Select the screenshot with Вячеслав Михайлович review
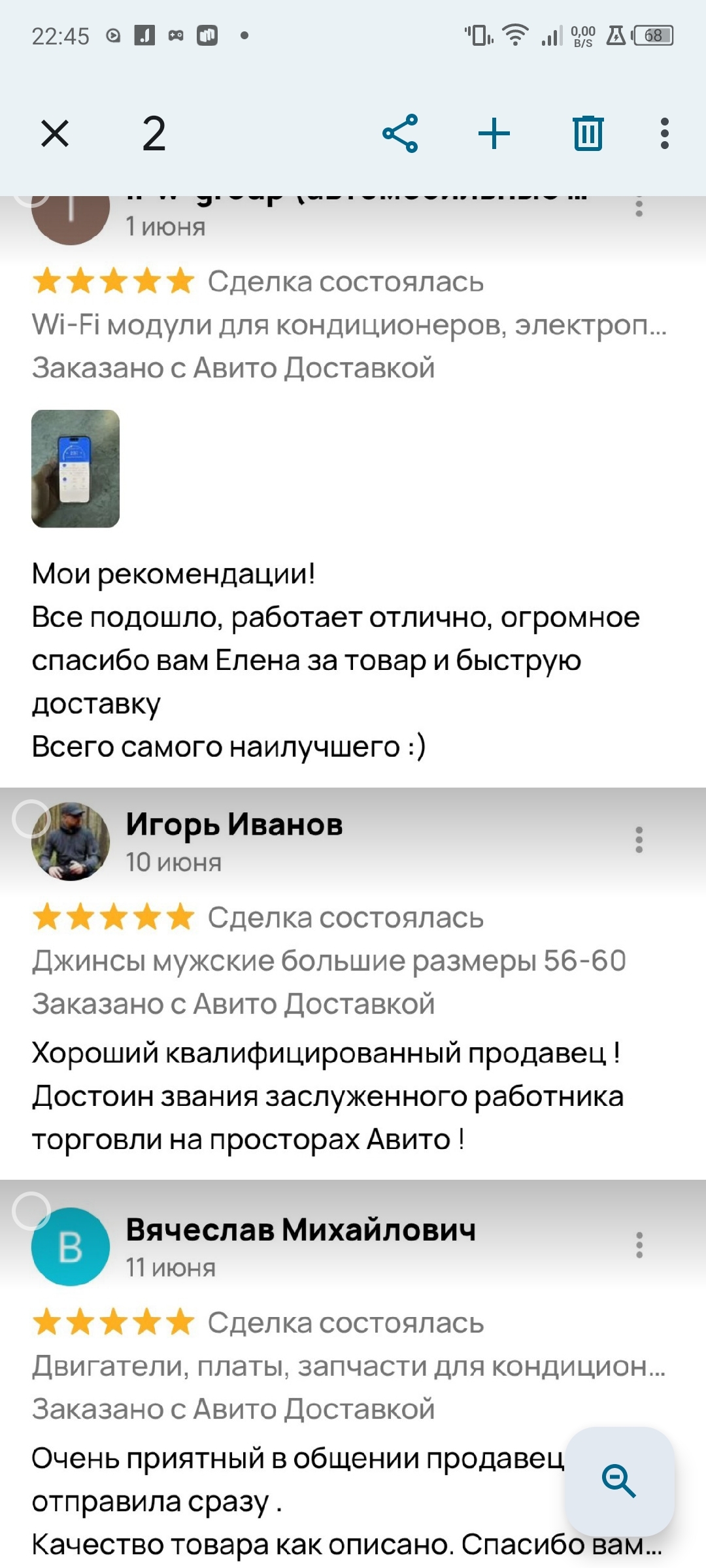 click(31, 1210)
